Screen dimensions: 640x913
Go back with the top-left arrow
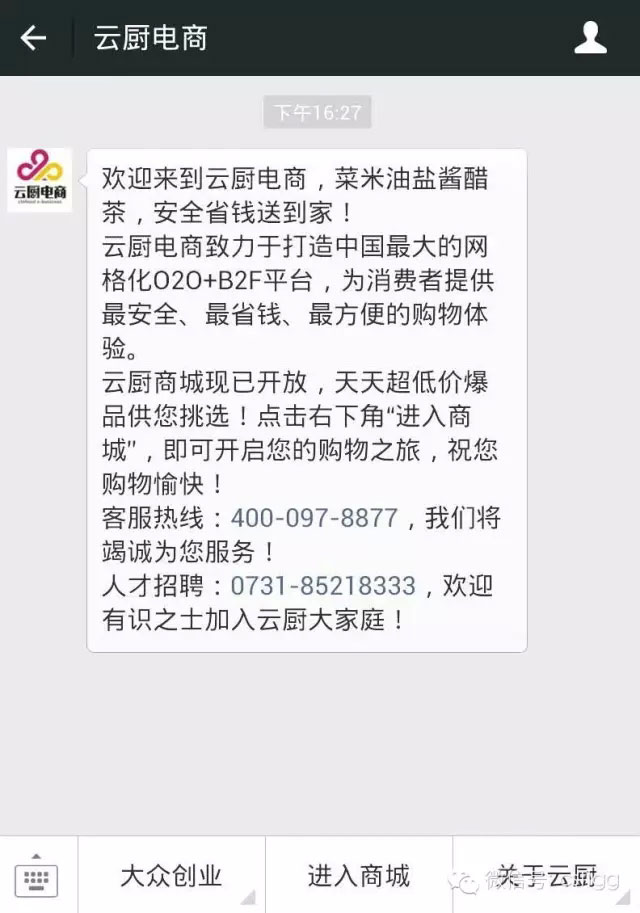[34, 38]
